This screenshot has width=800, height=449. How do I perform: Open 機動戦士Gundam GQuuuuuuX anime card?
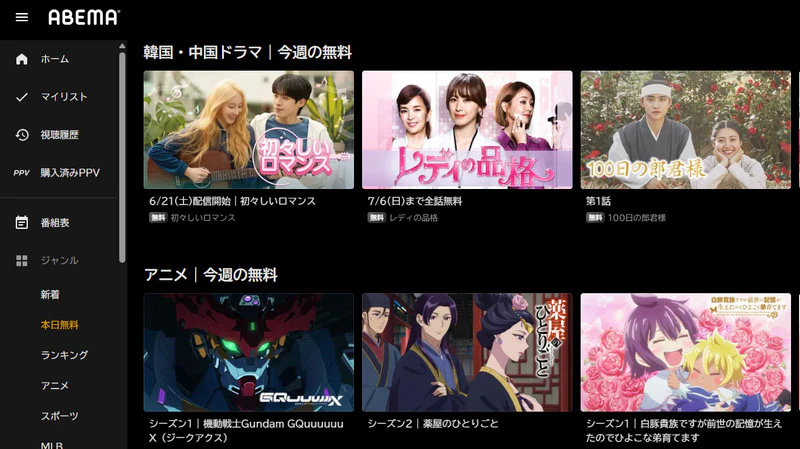(x=248, y=352)
